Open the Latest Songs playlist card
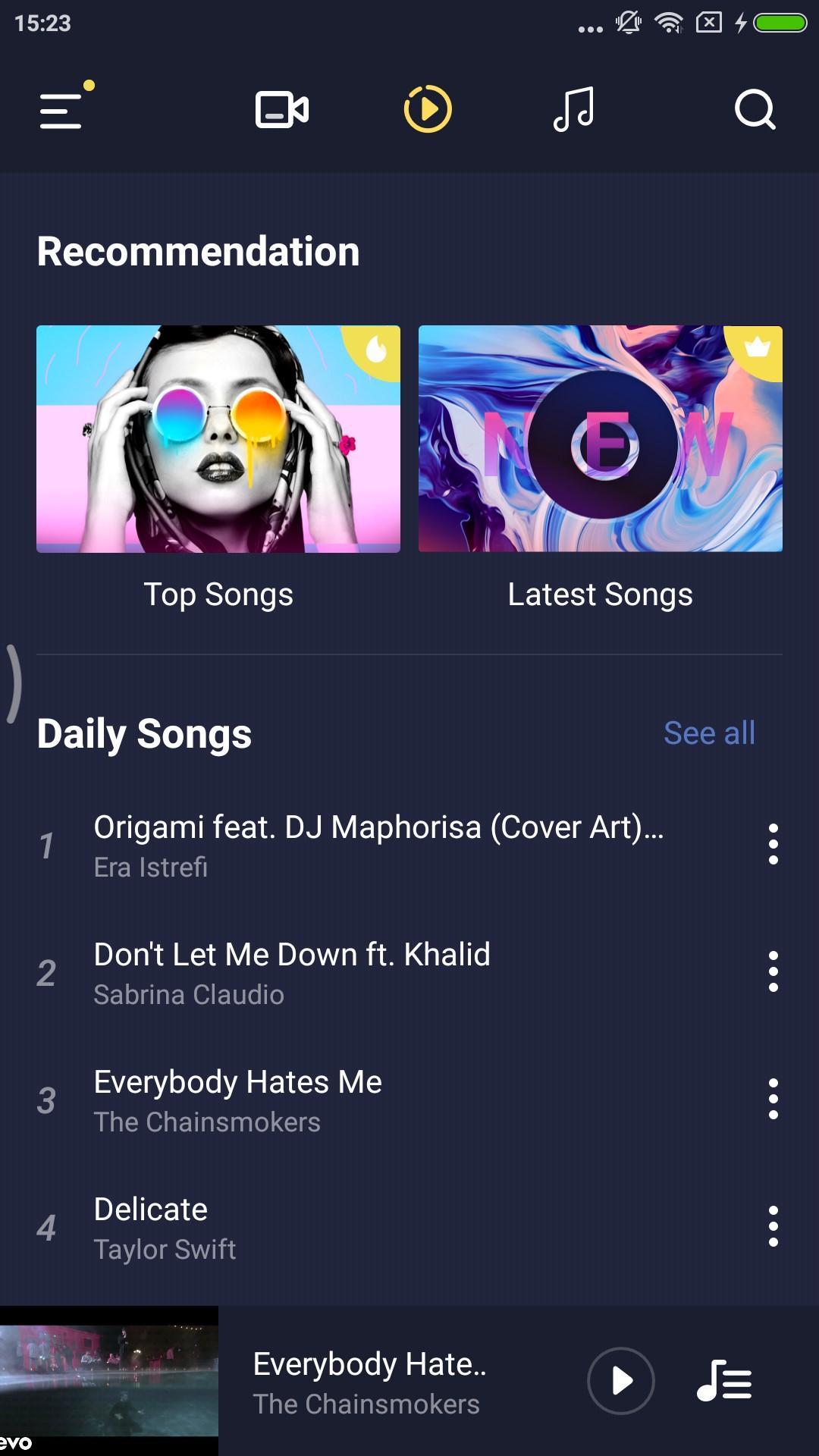819x1456 pixels. pyautogui.click(x=600, y=439)
